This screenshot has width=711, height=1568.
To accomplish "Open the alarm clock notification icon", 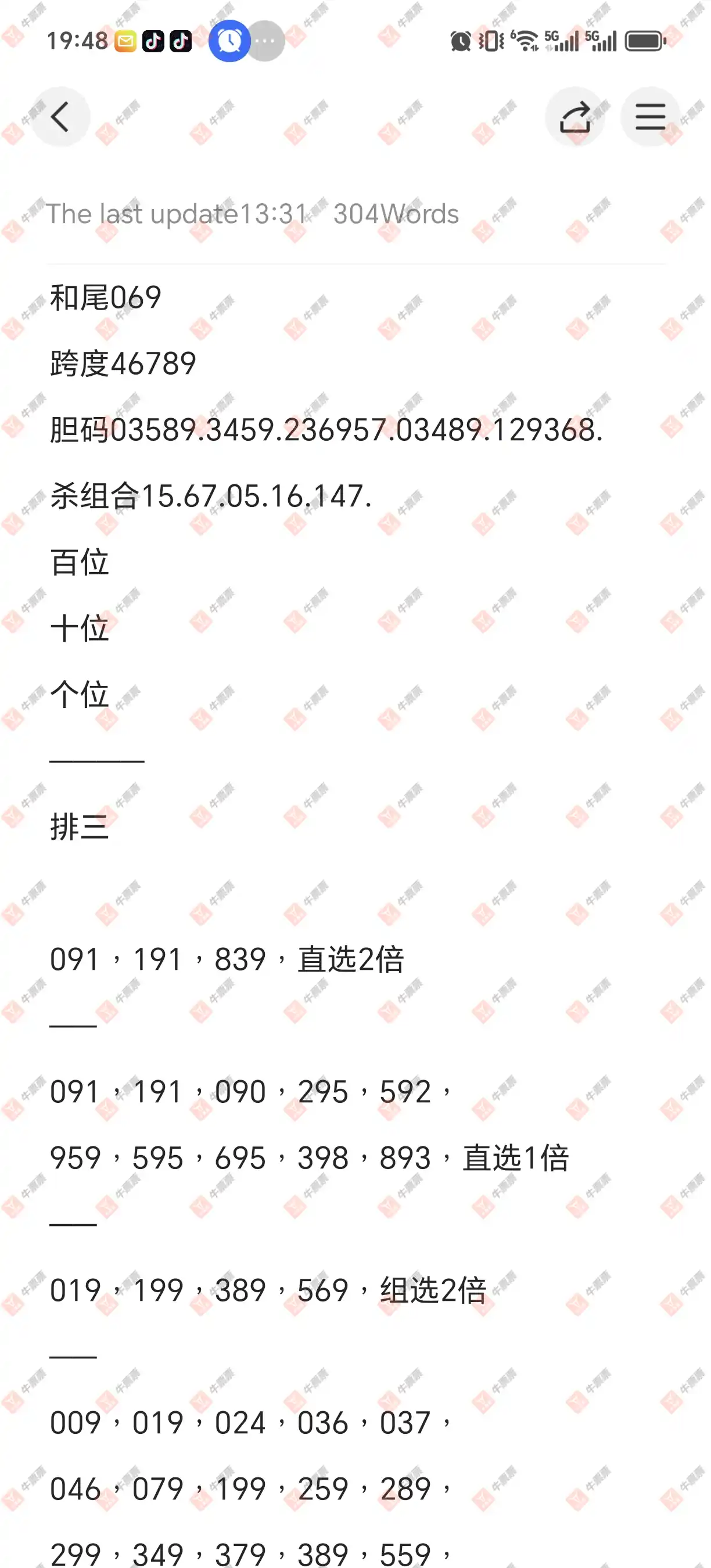I will (229, 41).
